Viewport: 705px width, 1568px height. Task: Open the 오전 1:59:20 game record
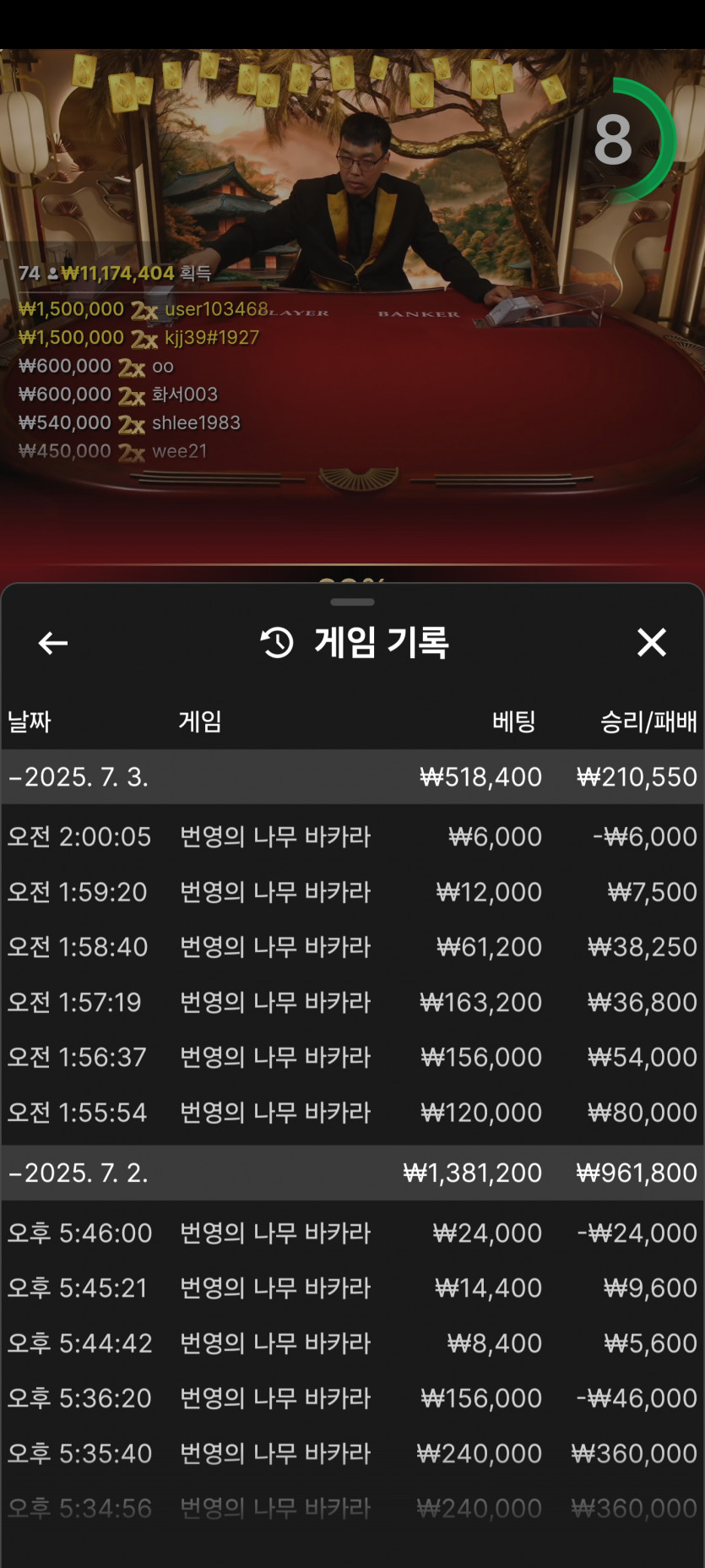(352, 891)
